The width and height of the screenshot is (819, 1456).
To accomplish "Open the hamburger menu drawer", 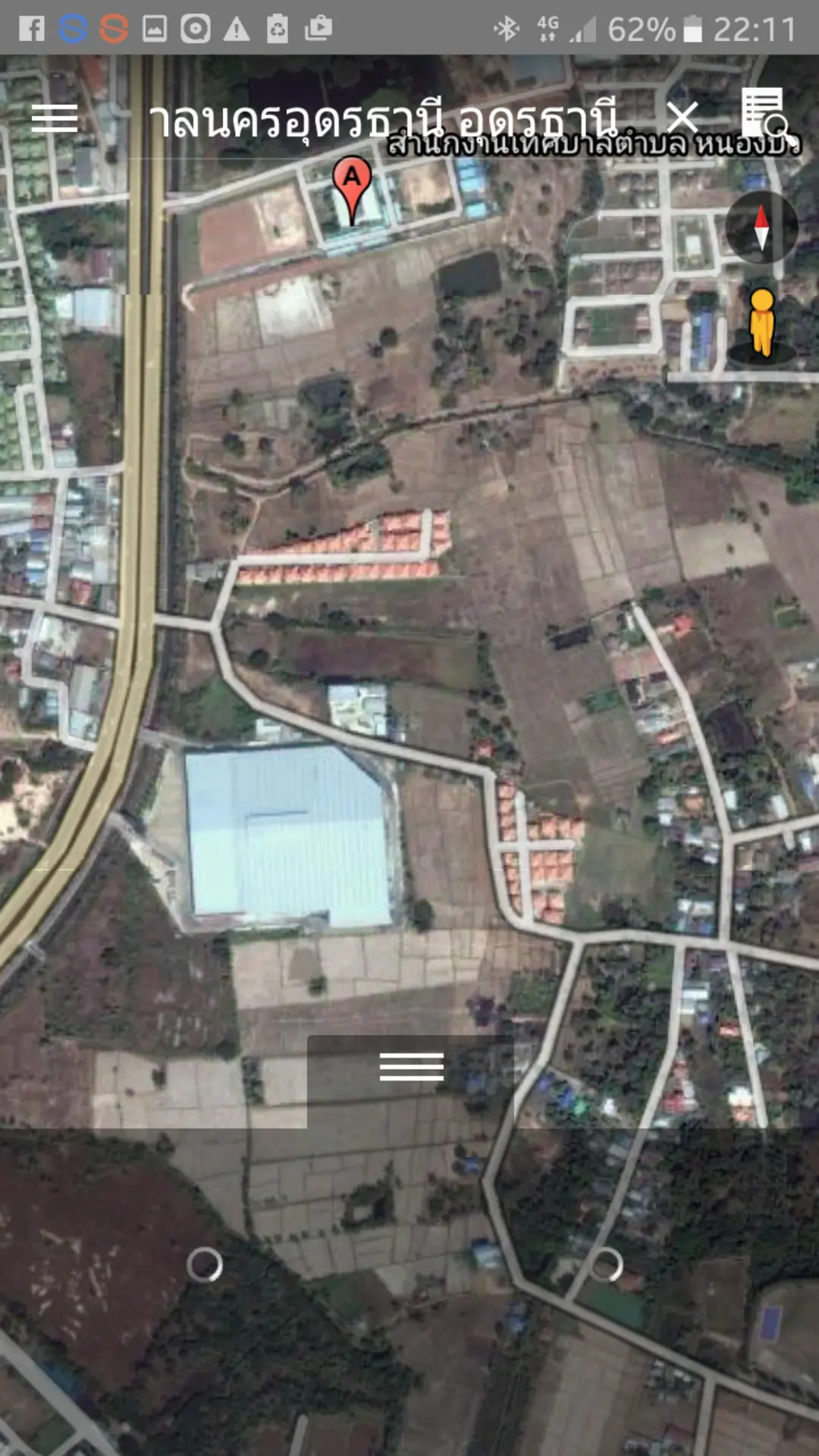I will coord(55,118).
